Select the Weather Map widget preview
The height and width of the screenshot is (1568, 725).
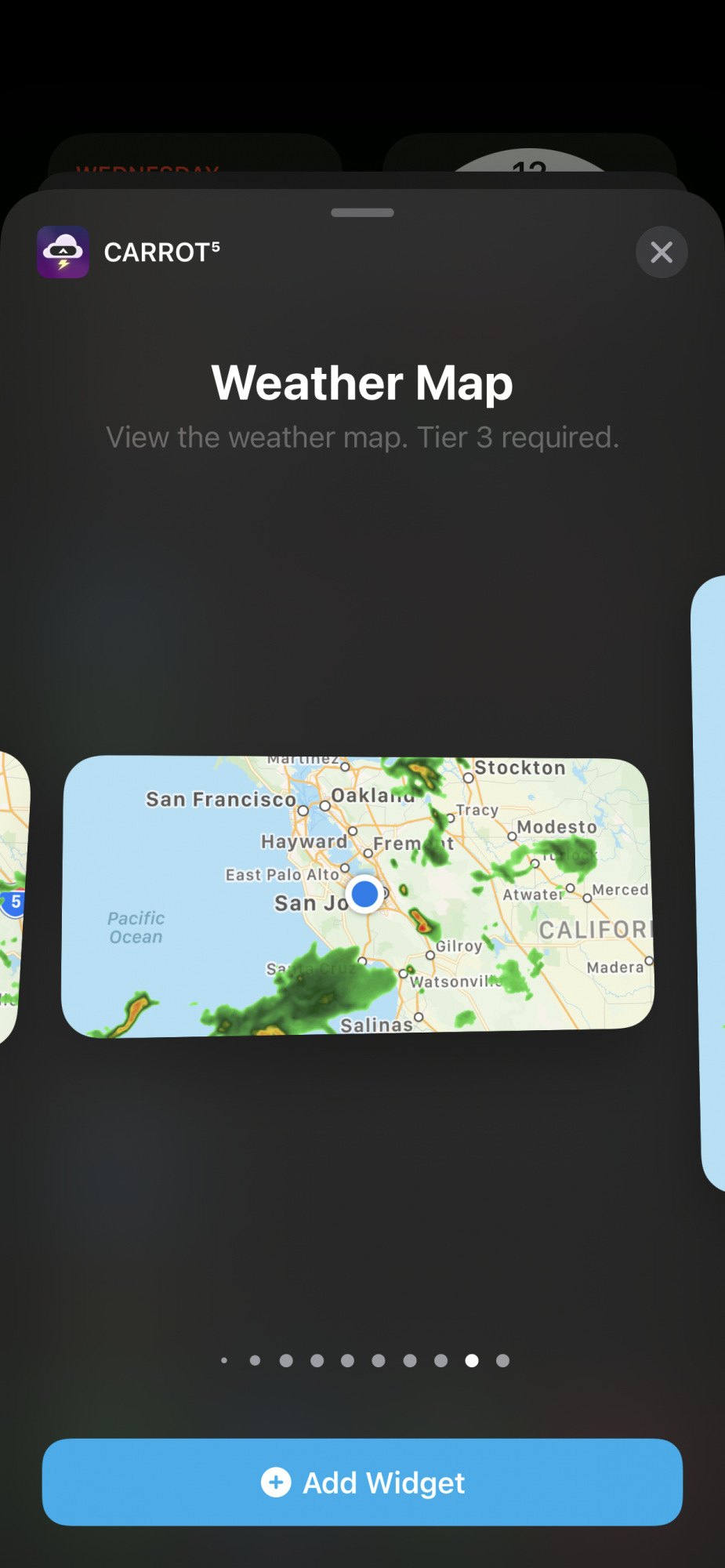pos(357,895)
